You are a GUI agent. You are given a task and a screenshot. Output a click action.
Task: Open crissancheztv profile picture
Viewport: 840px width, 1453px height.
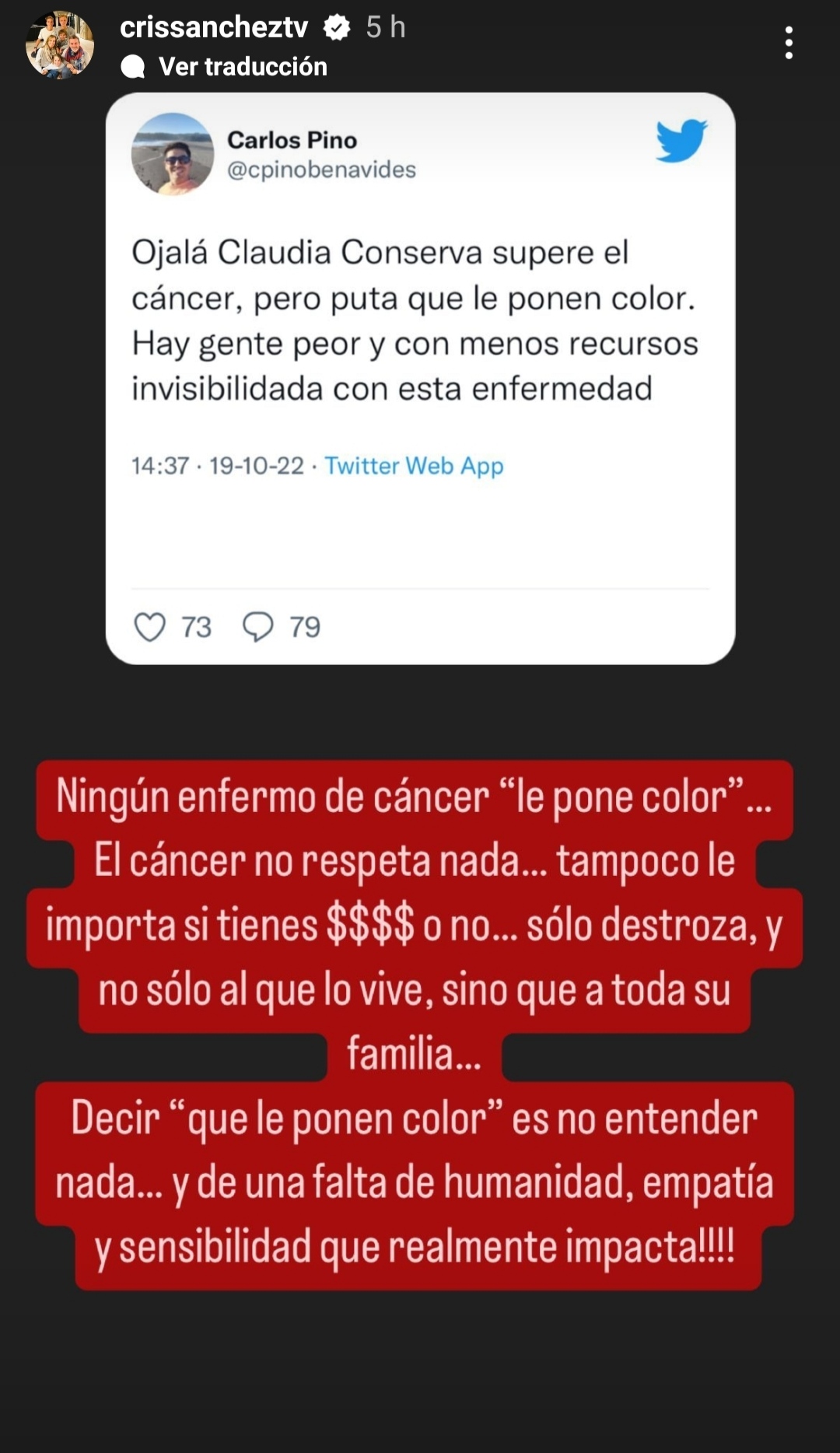(x=60, y=45)
